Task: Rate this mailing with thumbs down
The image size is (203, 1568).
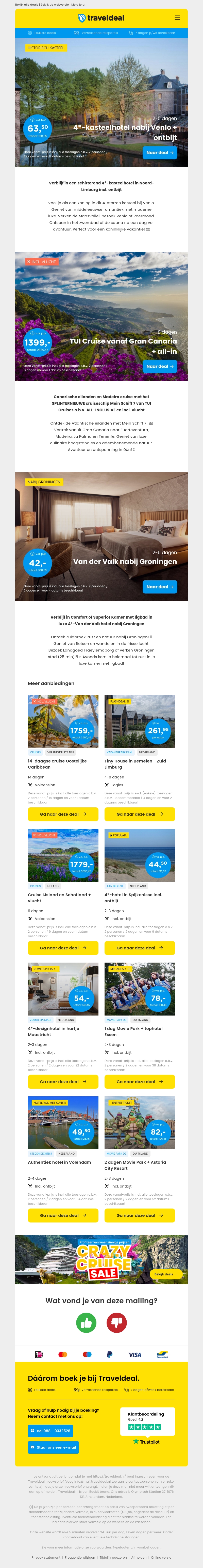Action: (116, 1322)
